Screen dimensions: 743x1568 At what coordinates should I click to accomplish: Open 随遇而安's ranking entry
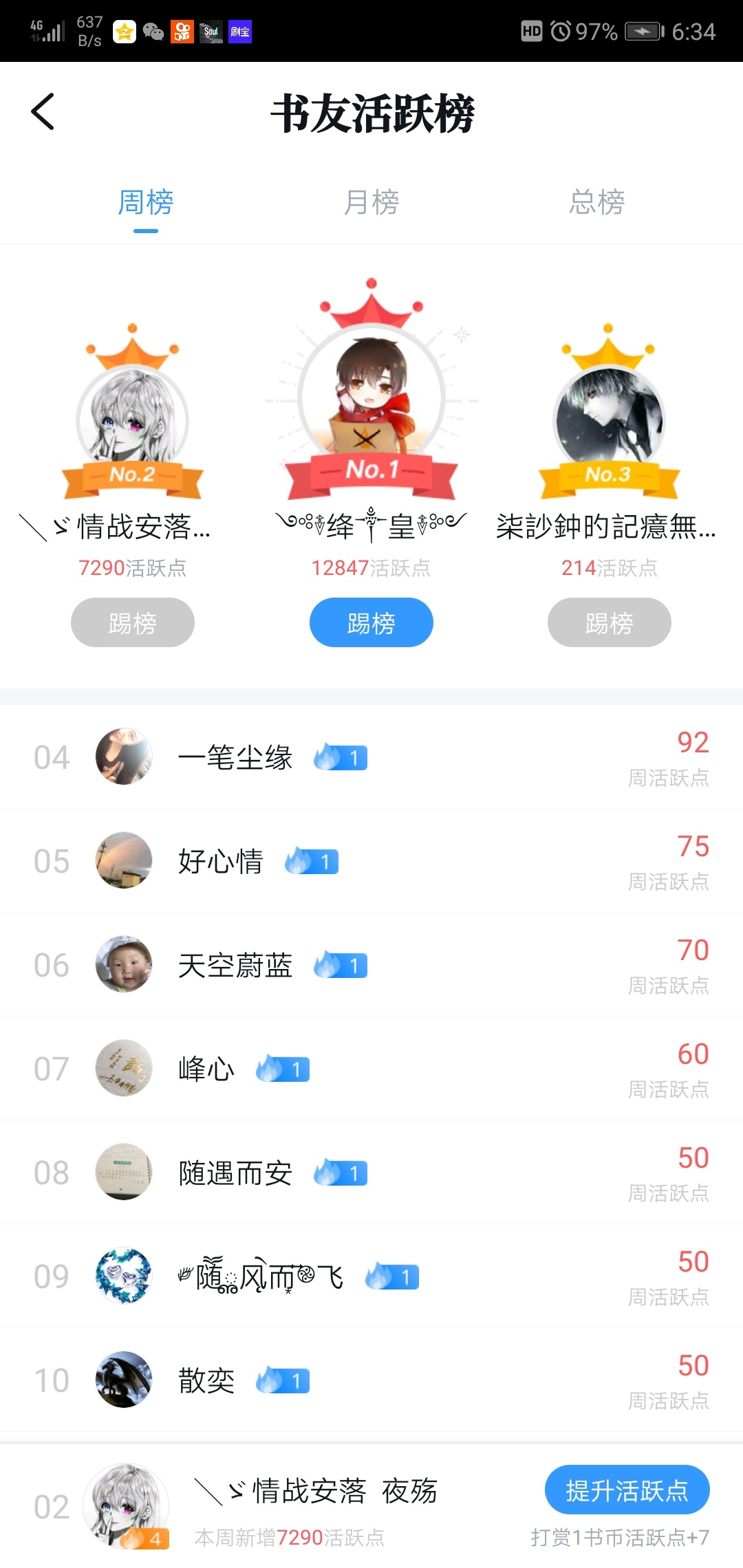[x=371, y=1173]
